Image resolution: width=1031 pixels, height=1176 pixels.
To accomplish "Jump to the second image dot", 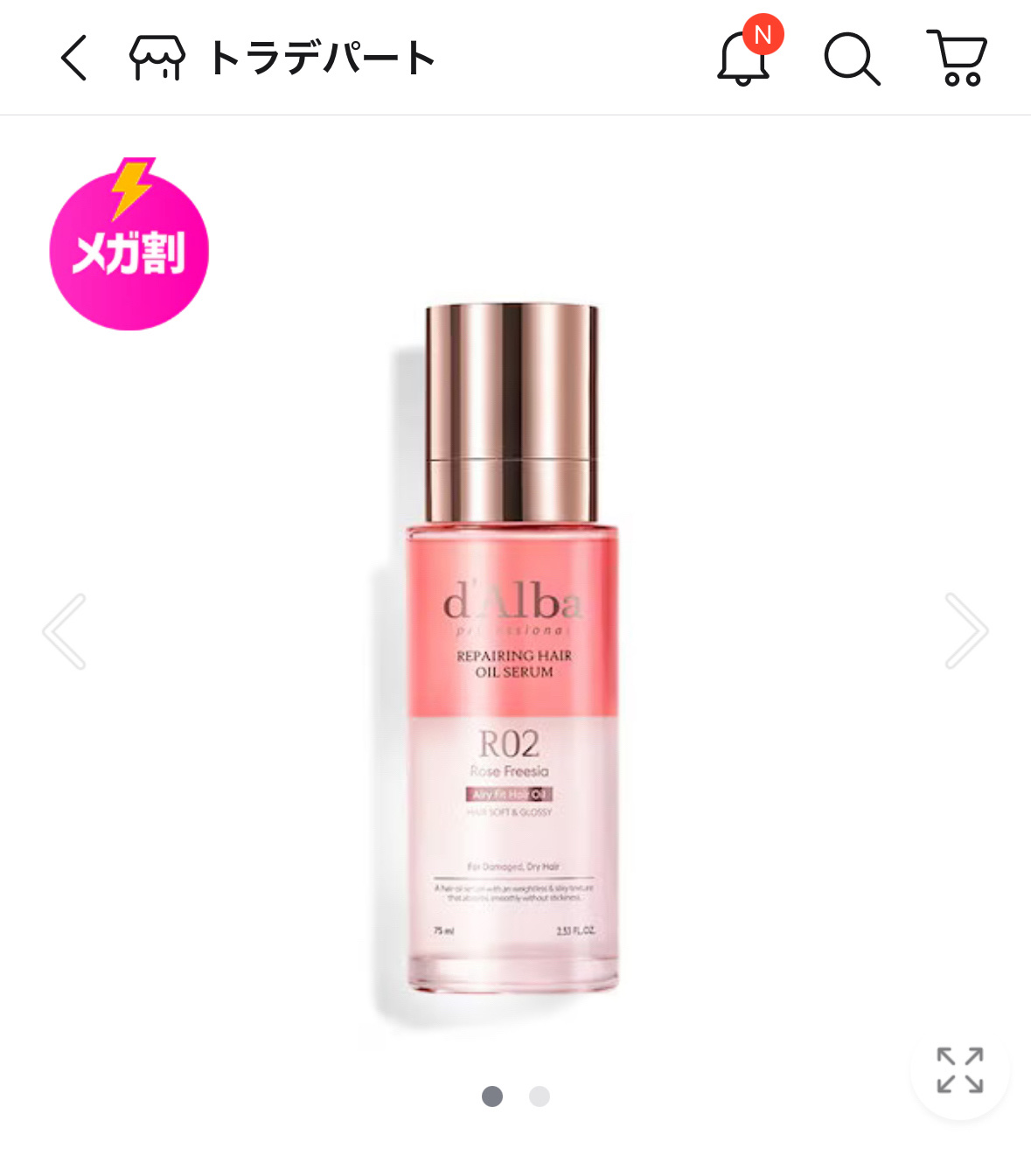I will coord(540,1096).
